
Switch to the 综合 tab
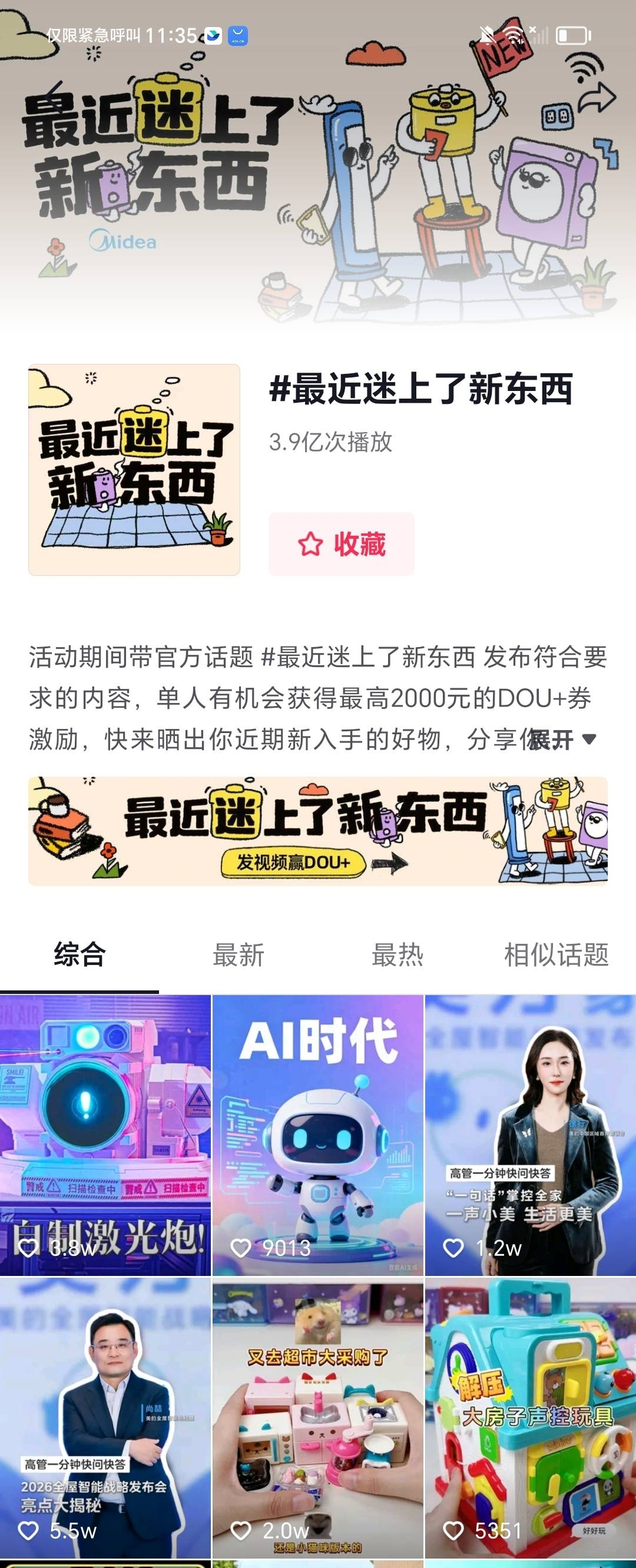(79, 954)
